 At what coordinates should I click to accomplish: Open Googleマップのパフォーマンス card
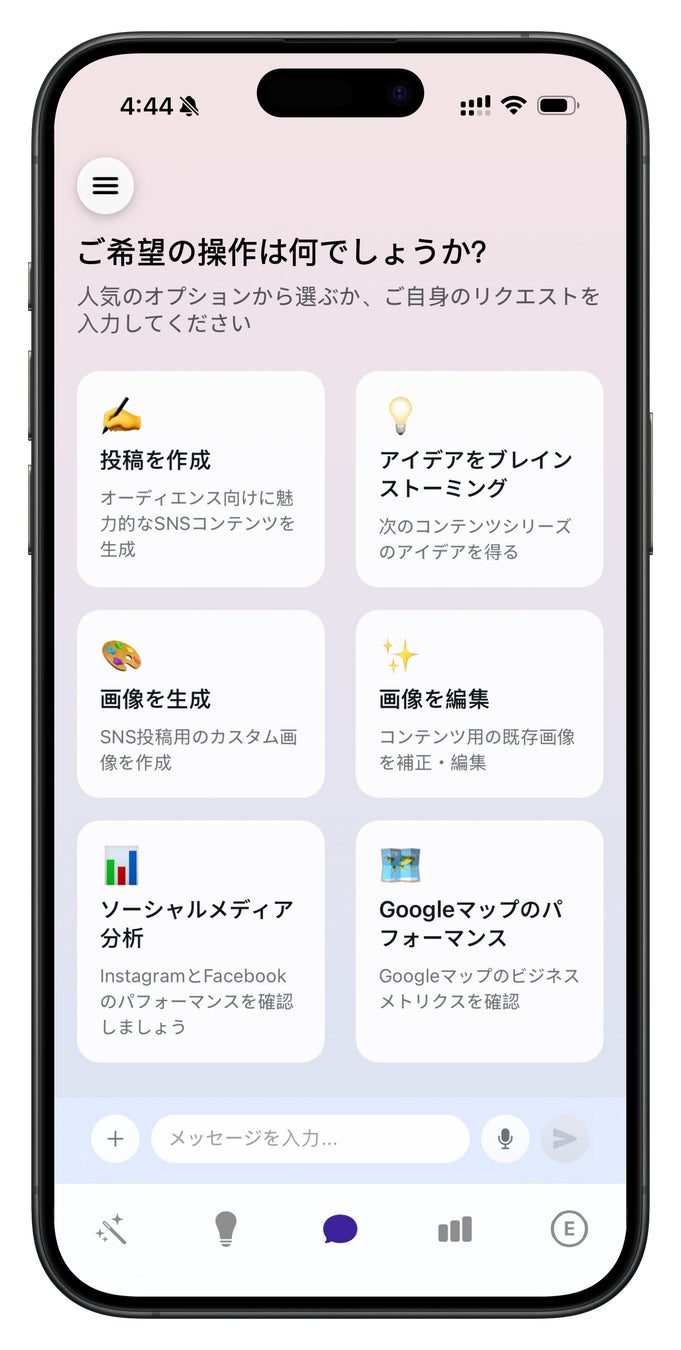pos(479,940)
